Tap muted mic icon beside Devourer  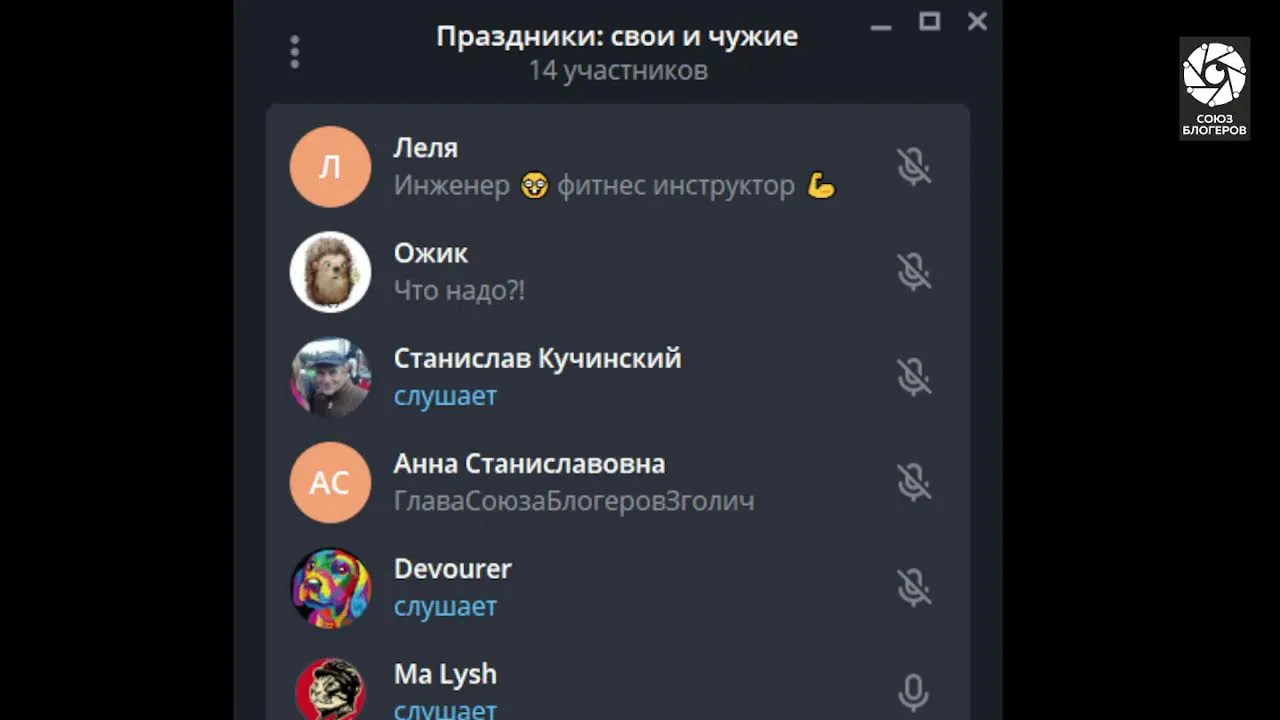click(913, 587)
